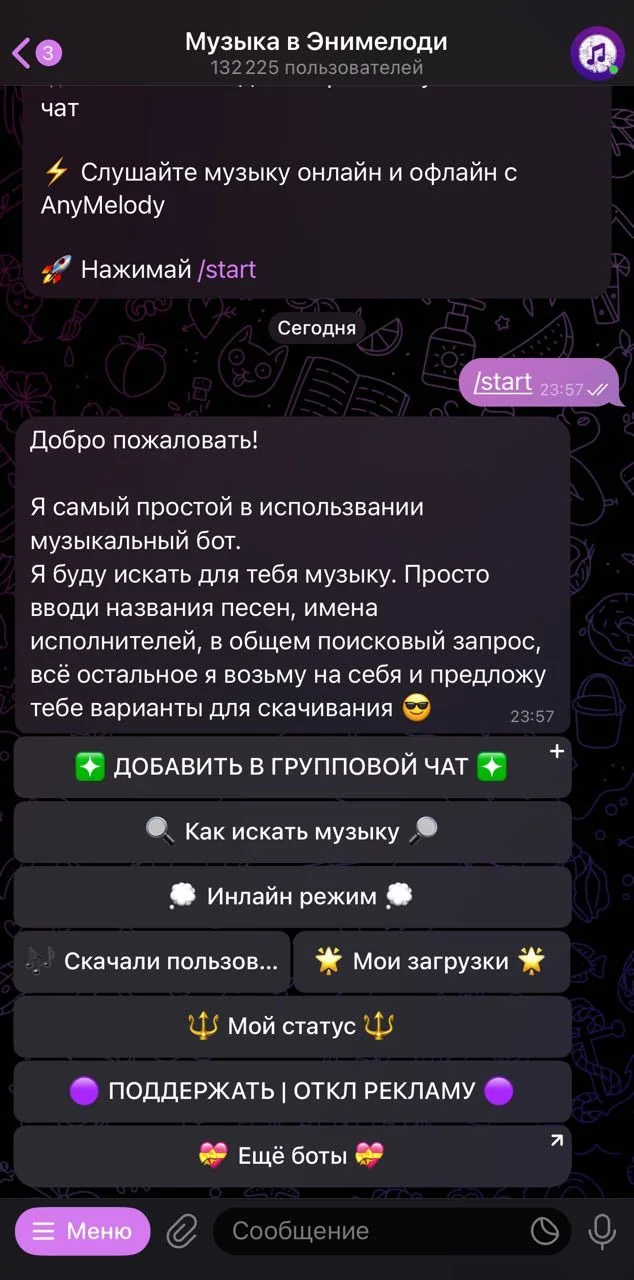Tap the /start link in the bot message

point(227,269)
